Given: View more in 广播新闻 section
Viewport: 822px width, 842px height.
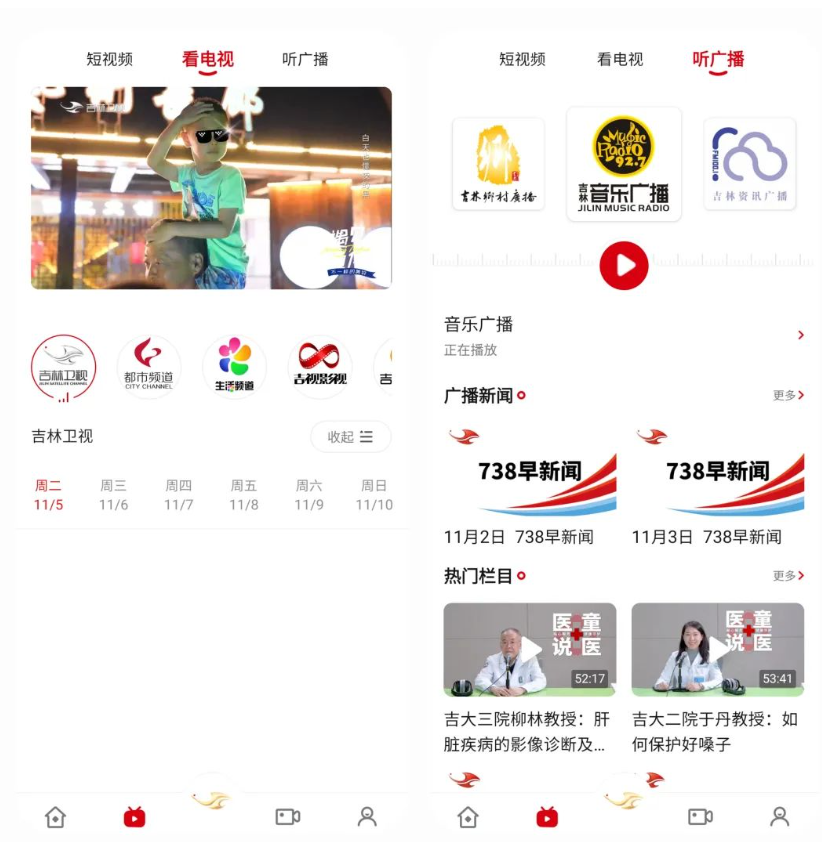Looking at the screenshot, I should click(x=788, y=396).
